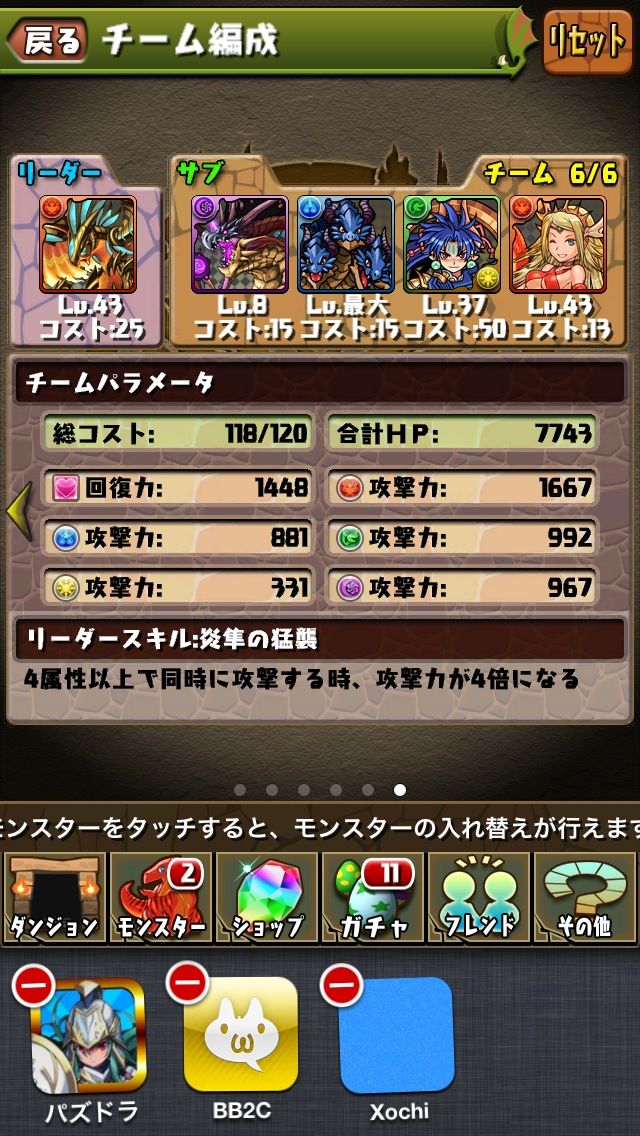Image resolution: width=640 pixels, height=1136 pixels.
Task: Switch to the BB2C app icon
Action: coord(241,1035)
